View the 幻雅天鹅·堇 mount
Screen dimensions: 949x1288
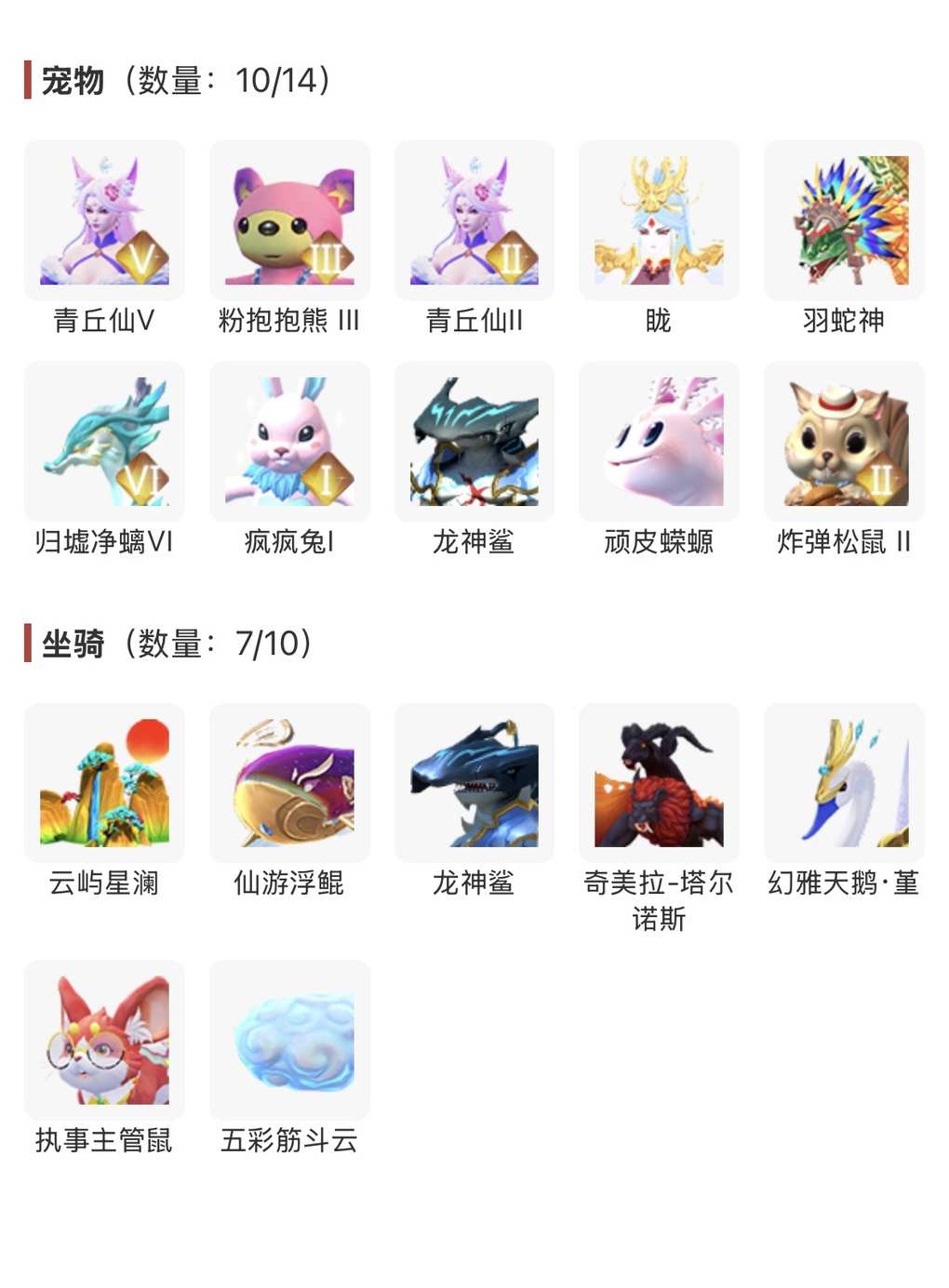[x=844, y=783]
